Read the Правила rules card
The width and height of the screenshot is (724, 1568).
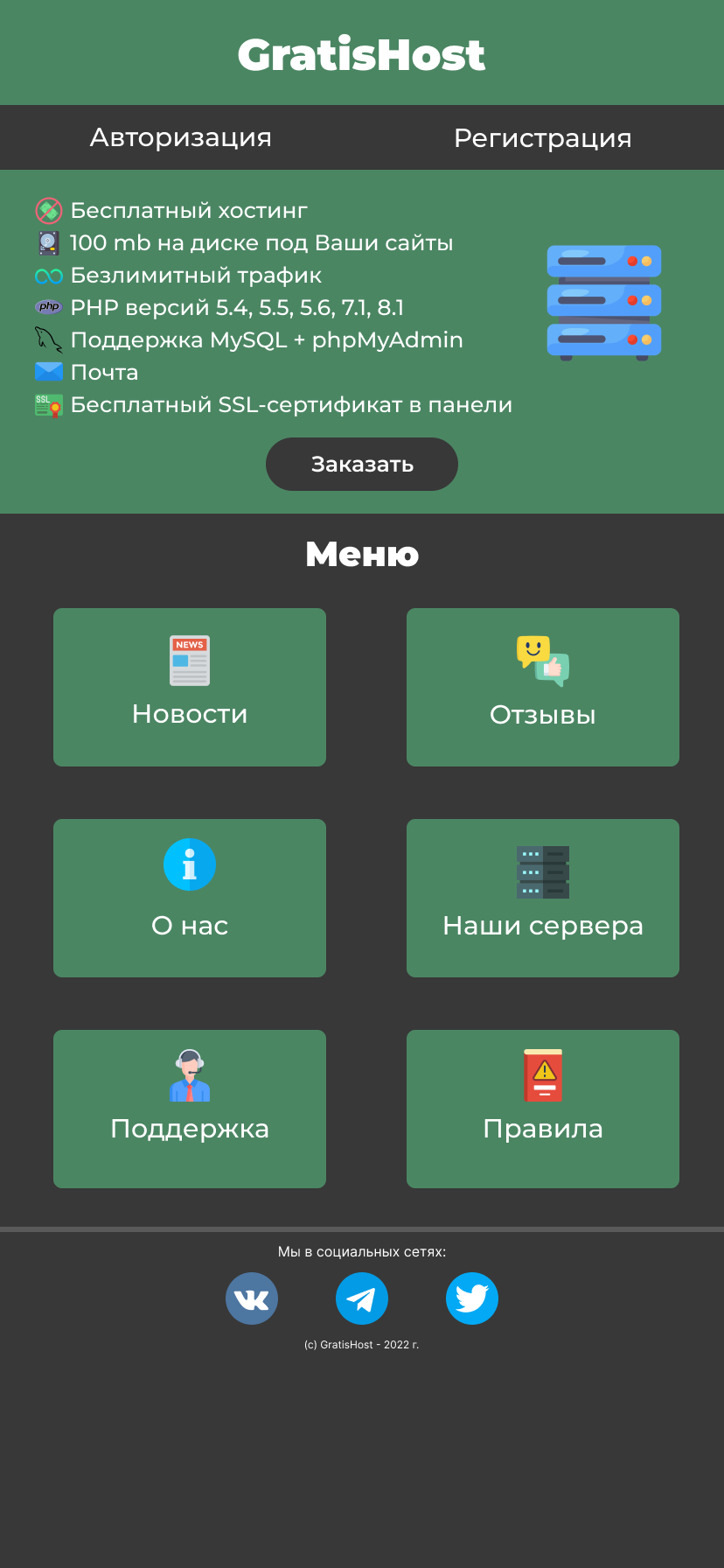[542, 1109]
